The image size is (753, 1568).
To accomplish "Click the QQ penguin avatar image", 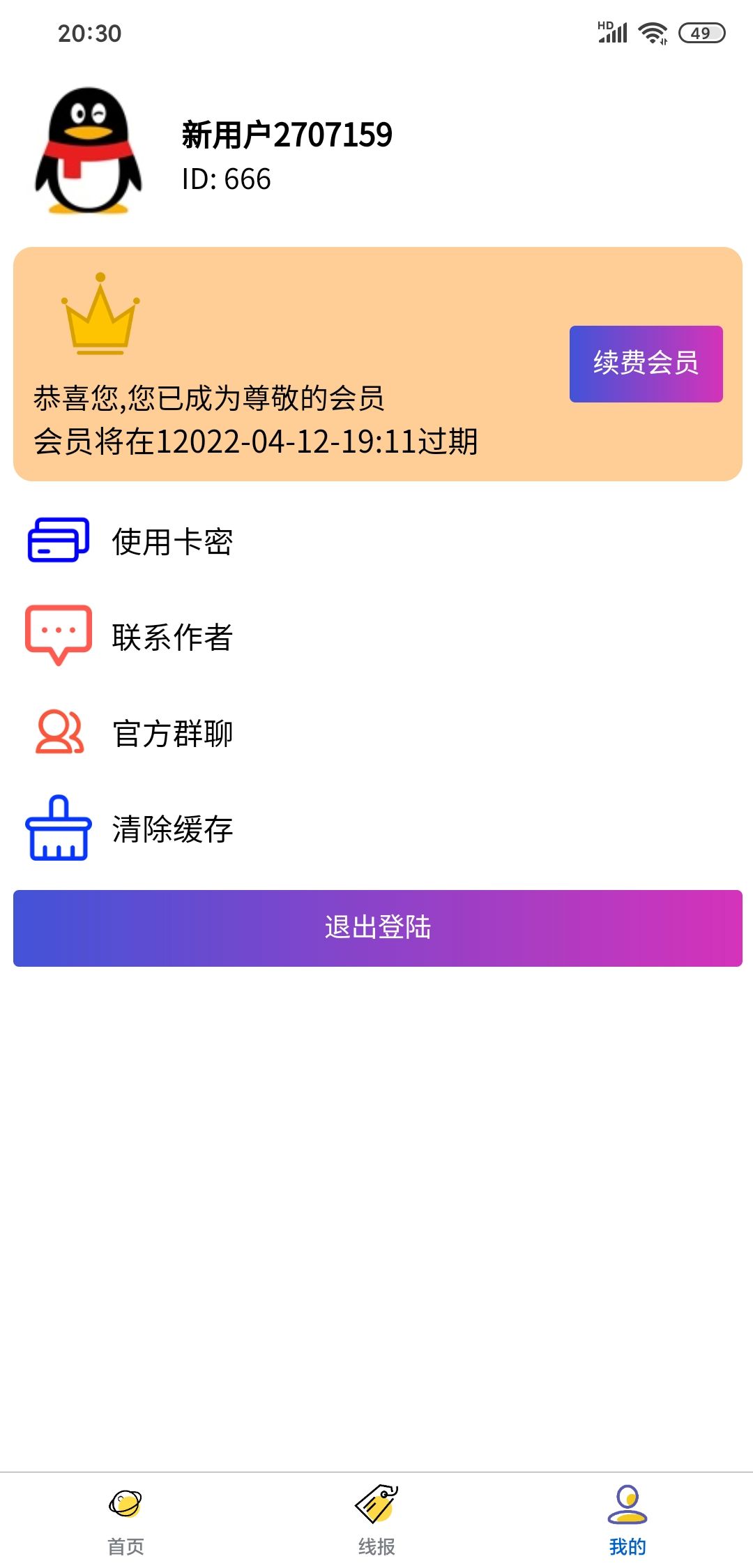I will tap(87, 153).
